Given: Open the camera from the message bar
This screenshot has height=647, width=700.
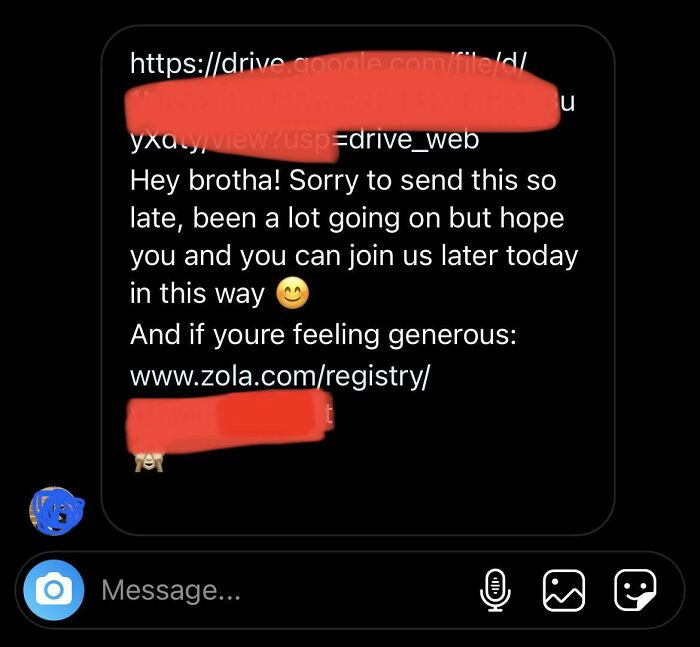Looking at the screenshot, I should pos(53,590).
